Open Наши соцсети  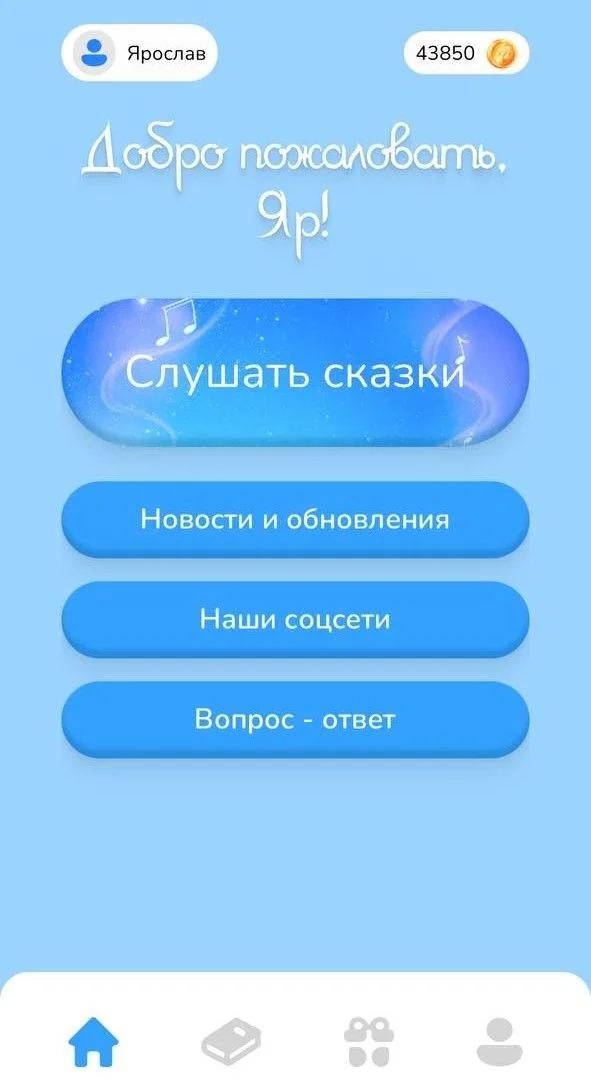(296, 619)
